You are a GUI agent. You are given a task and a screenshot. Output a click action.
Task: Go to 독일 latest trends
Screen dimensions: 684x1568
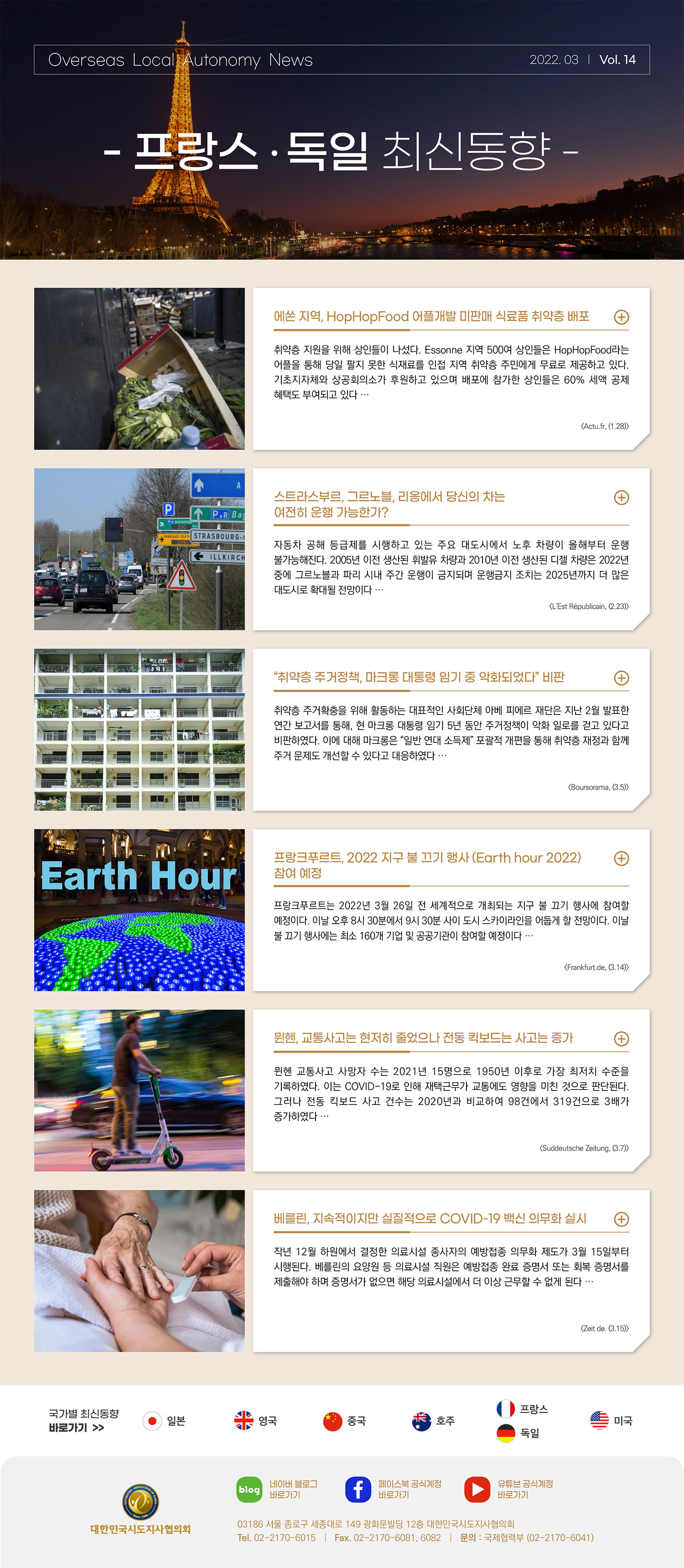518,1433
